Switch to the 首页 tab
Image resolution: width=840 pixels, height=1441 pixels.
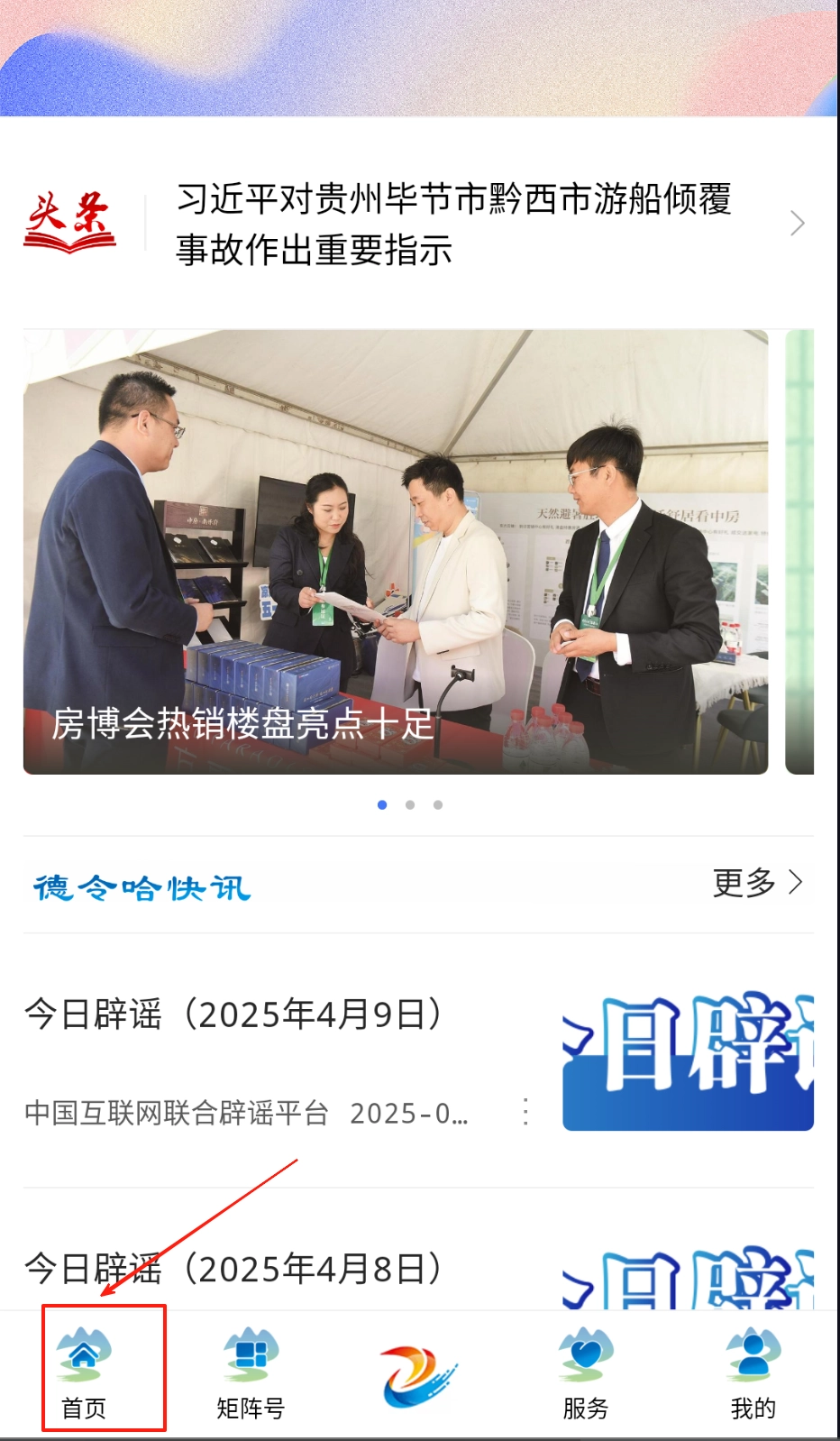(84, 1371)
